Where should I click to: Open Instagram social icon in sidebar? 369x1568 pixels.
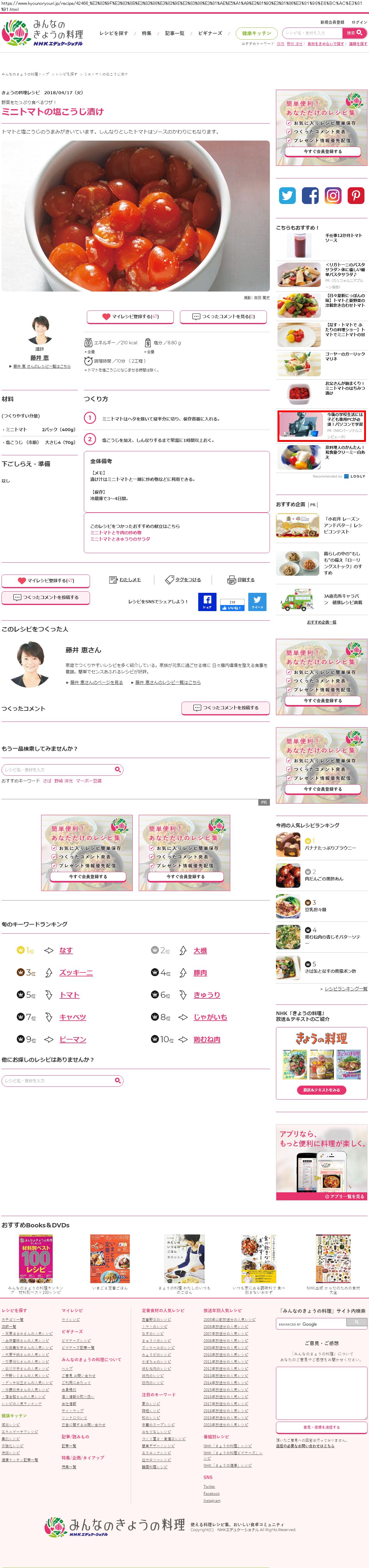click(333, 195)
